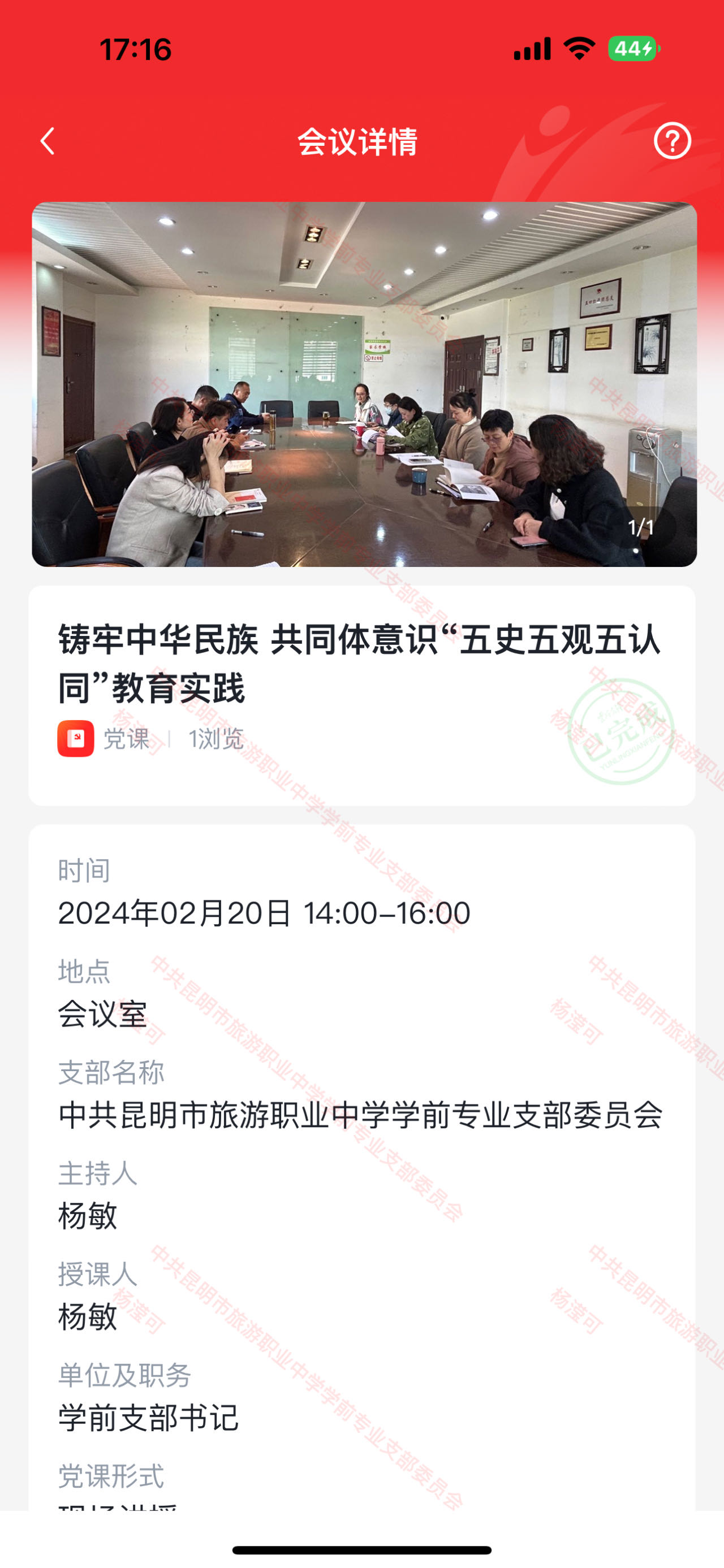Go back from the 会议详情 page
This screenshot has height=1568, width=724.
pyautogui.click(x=48, y=141)
